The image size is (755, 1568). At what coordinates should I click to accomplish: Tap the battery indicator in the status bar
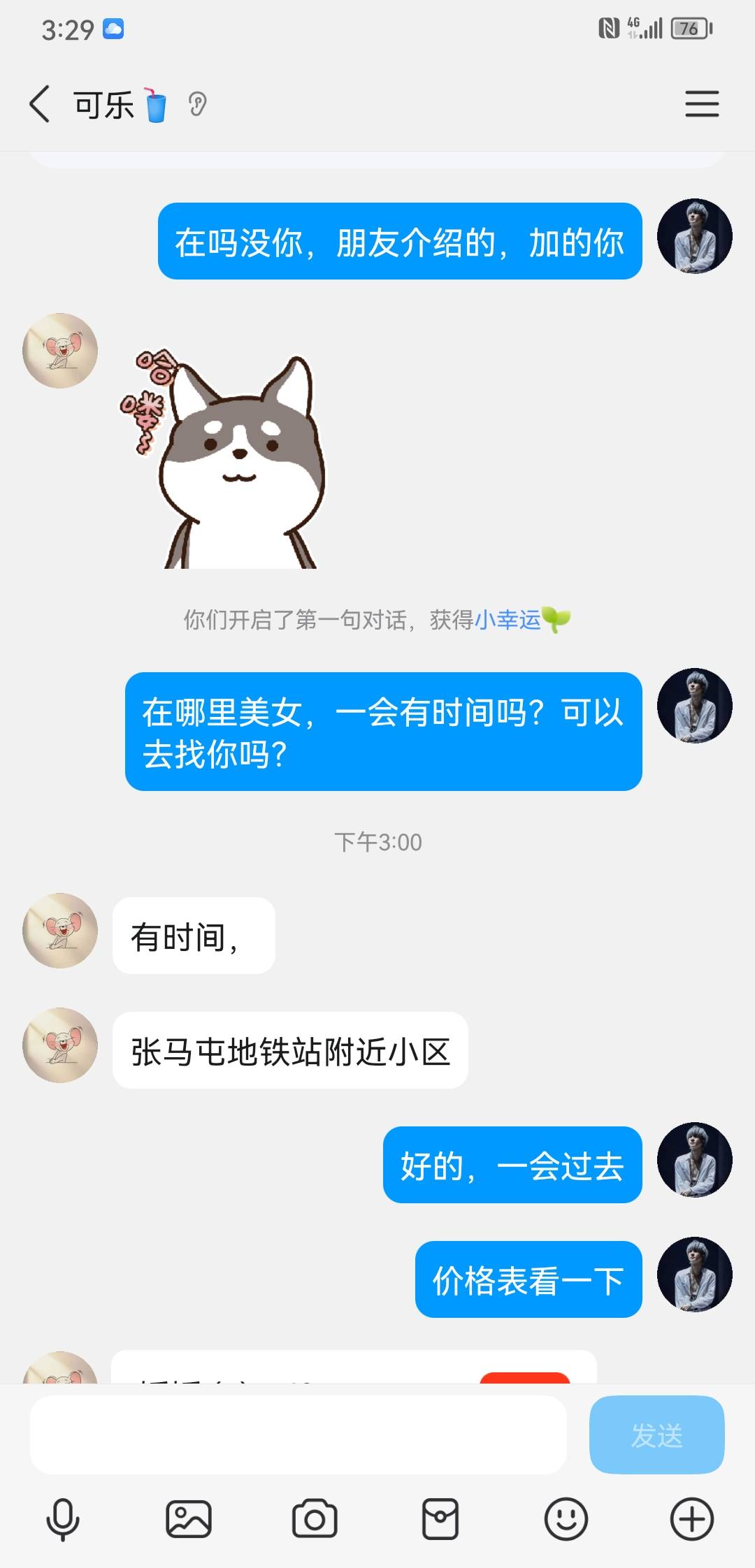[x=689, y=28]
